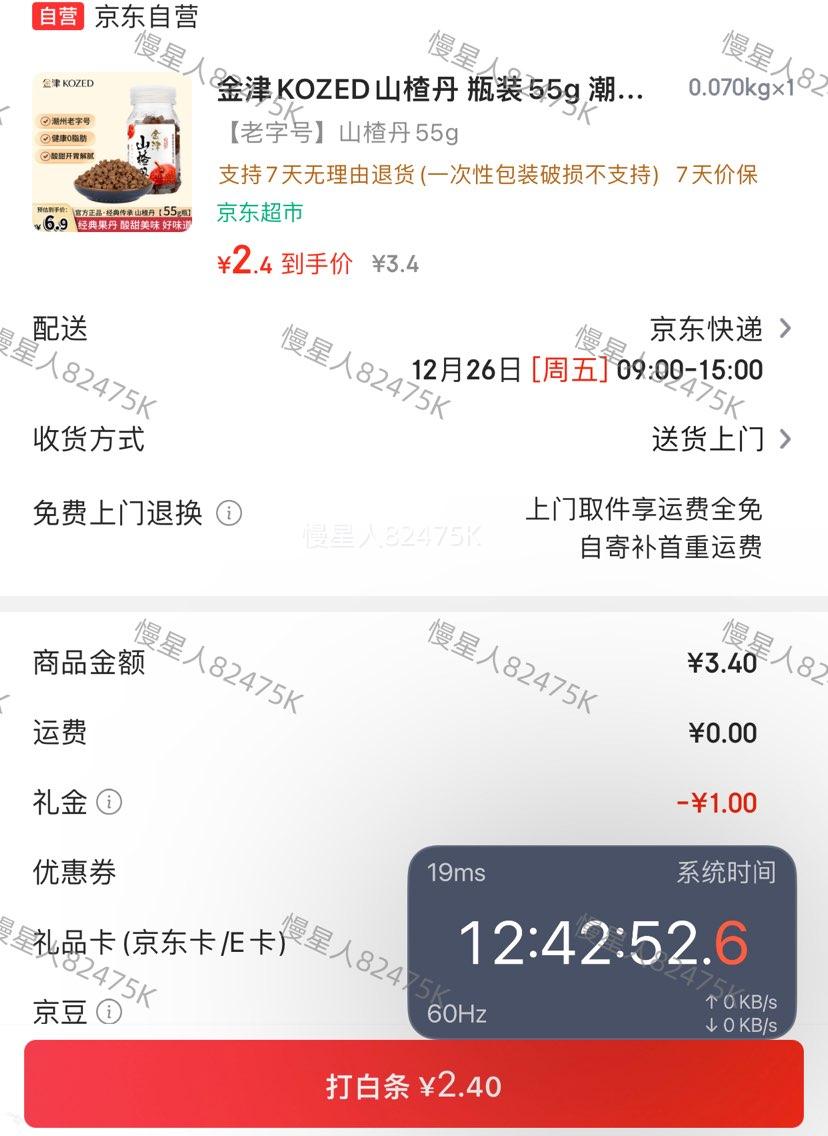Screen dimensions: 828x1136
Task: Open the 礼品卡 (京东卡/E卡) section
Action: click(x=148, y=940)
